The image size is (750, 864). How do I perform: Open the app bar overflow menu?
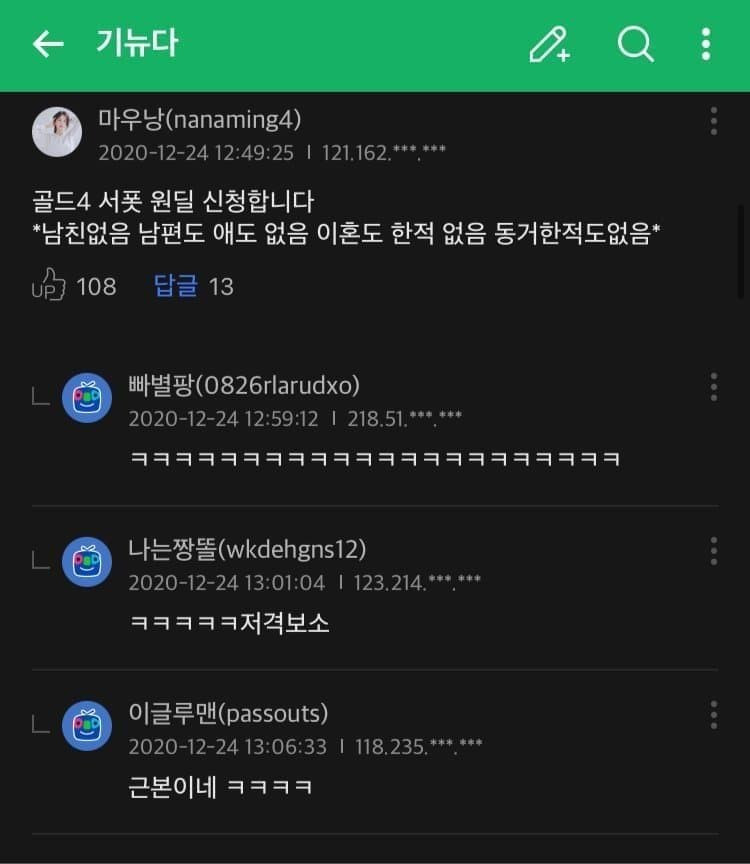[706, 44]
